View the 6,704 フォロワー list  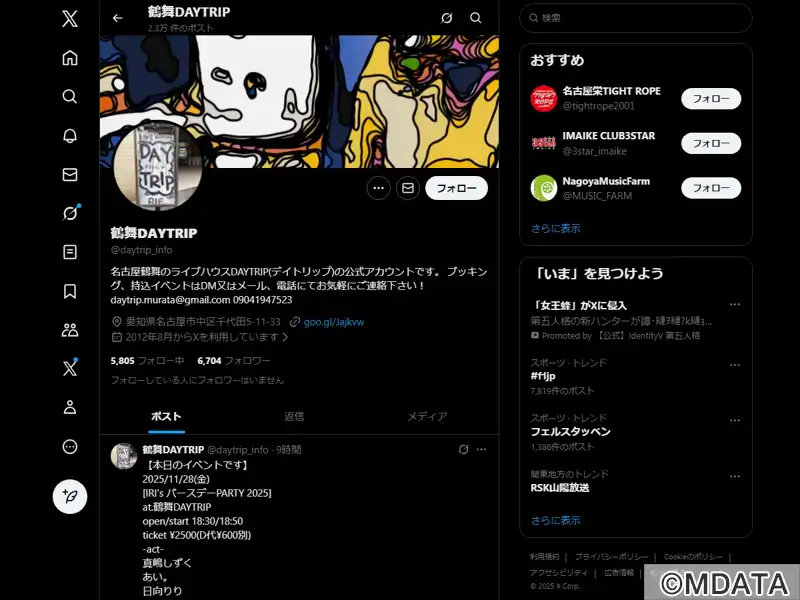point(234,361)
